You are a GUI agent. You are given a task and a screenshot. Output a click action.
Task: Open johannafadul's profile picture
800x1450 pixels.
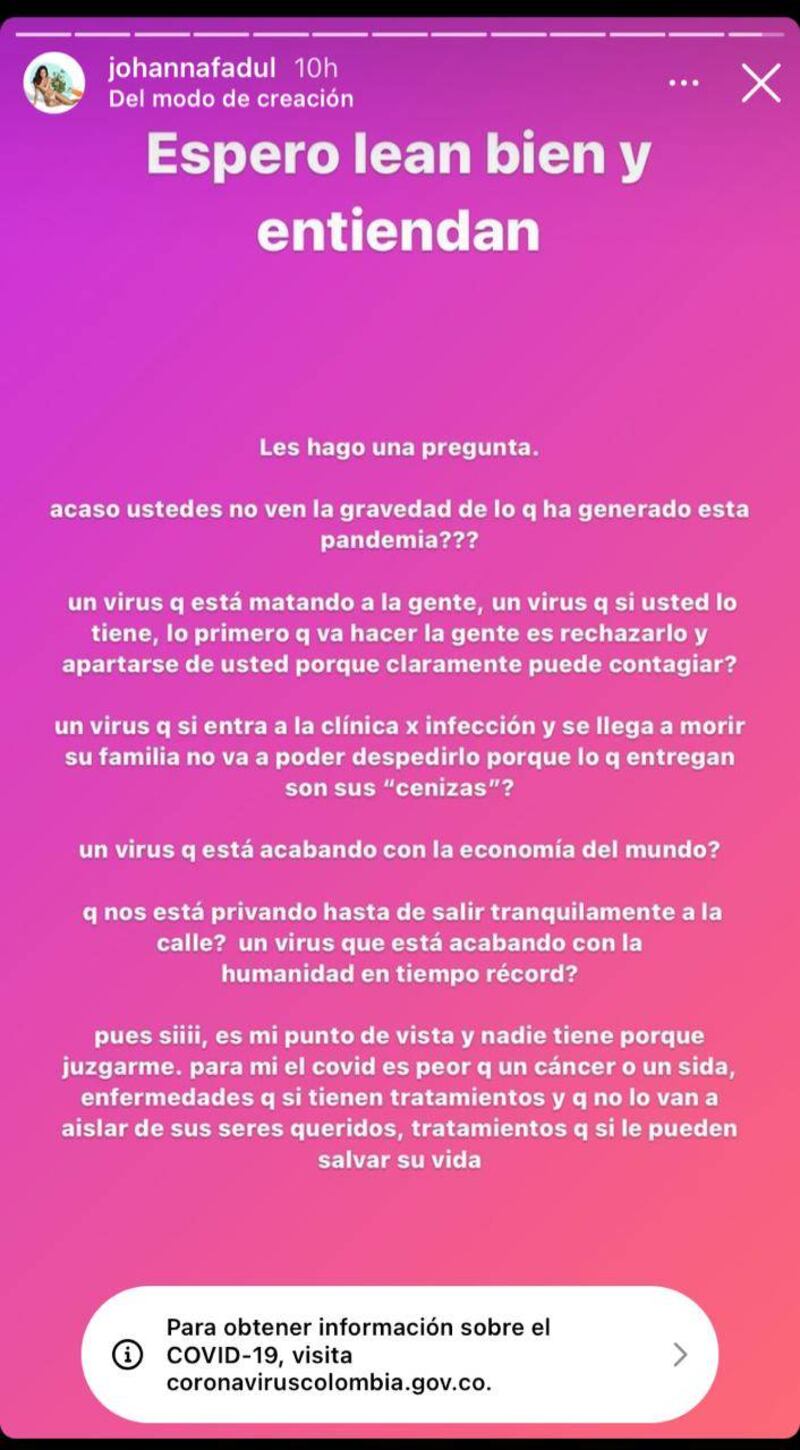click(54, 83)
